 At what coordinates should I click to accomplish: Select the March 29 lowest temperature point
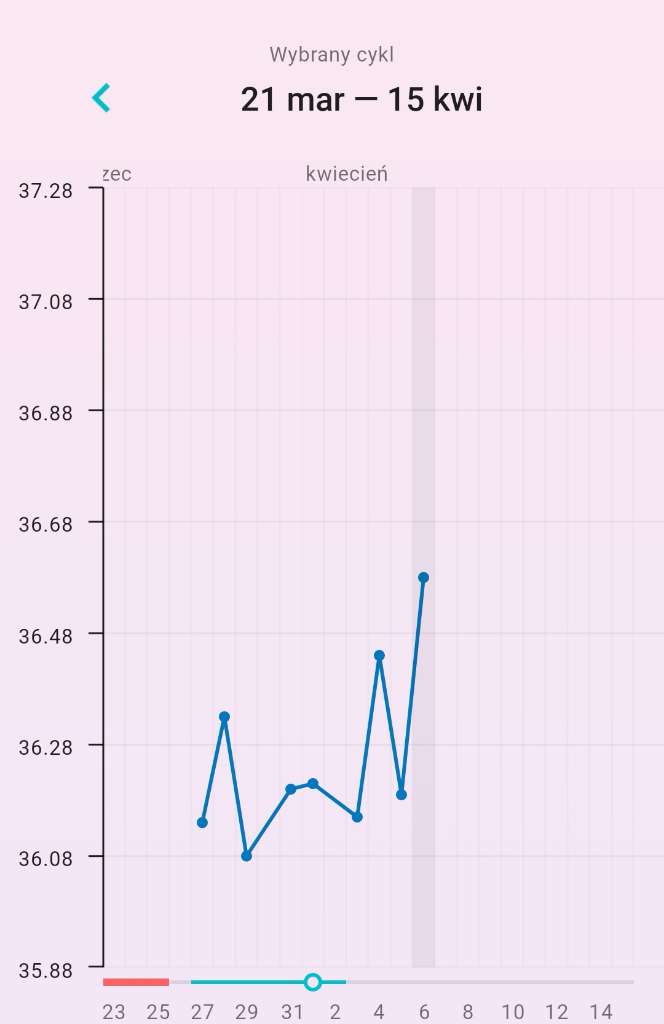click(246, 856)
